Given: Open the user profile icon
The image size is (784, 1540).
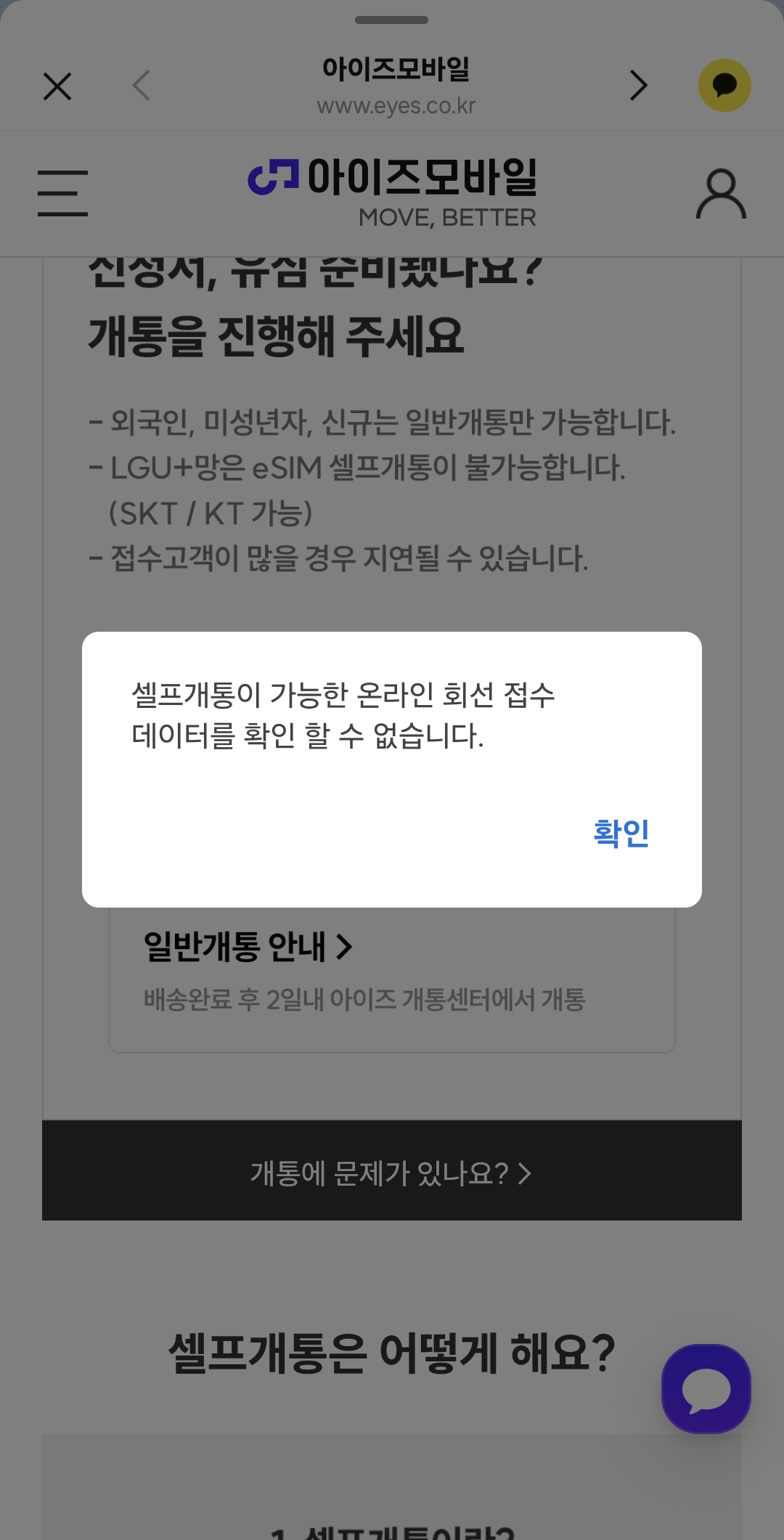Looking at the screenshot, I should [x=721, y=194].
